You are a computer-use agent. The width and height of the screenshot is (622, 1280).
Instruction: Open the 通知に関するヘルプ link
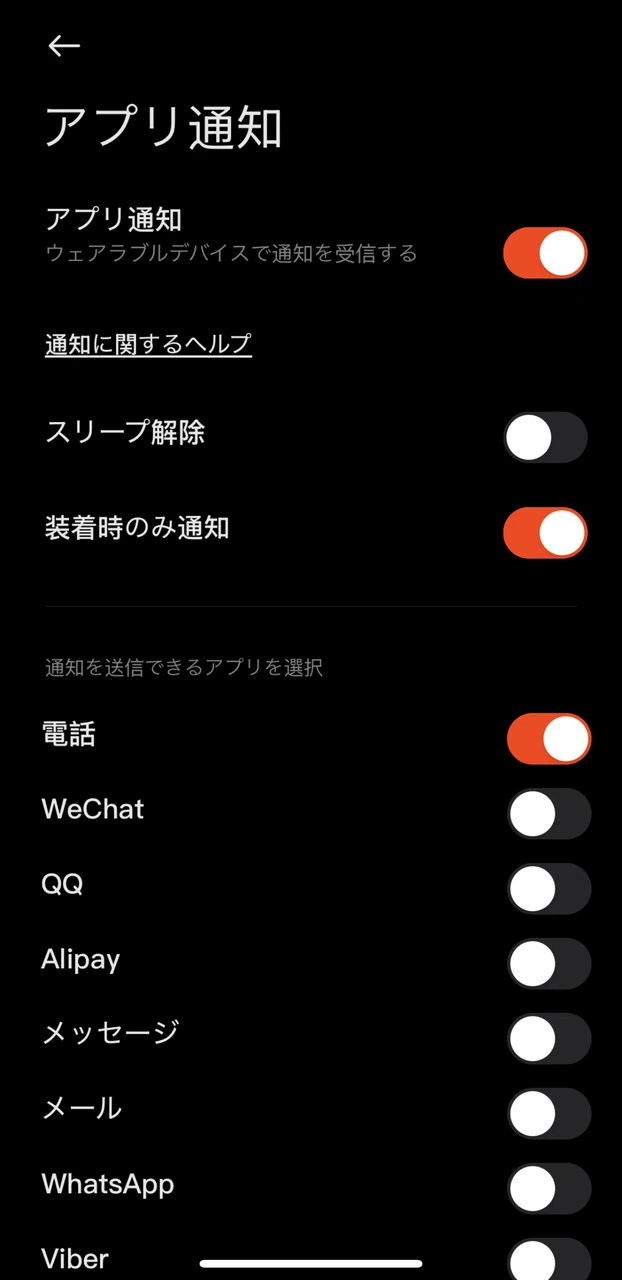[x=148, y=344]
